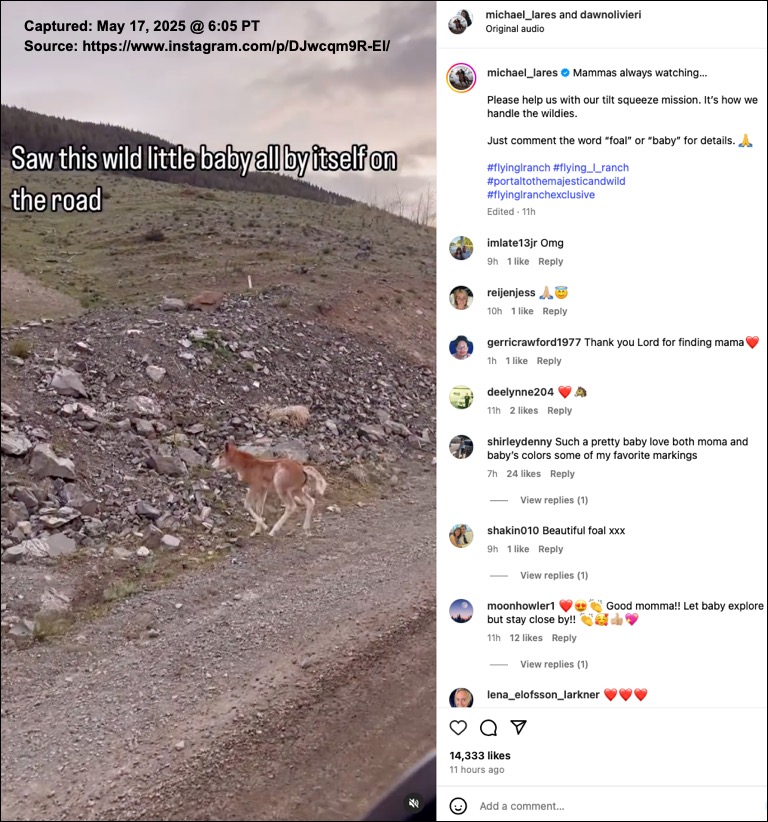Reply to imlate13jr's comment

(550, 262)
